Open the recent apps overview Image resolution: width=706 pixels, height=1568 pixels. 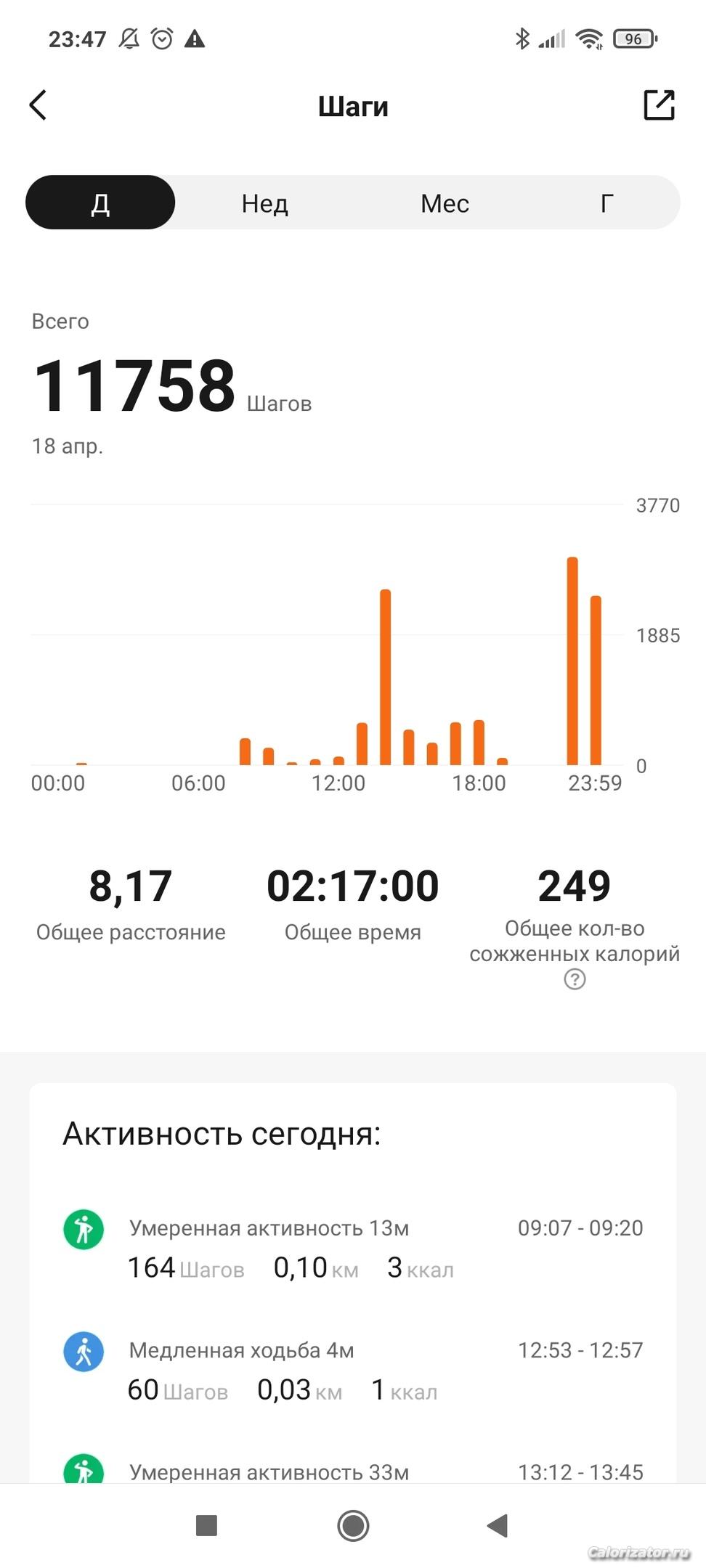[x=207, y=1525]
